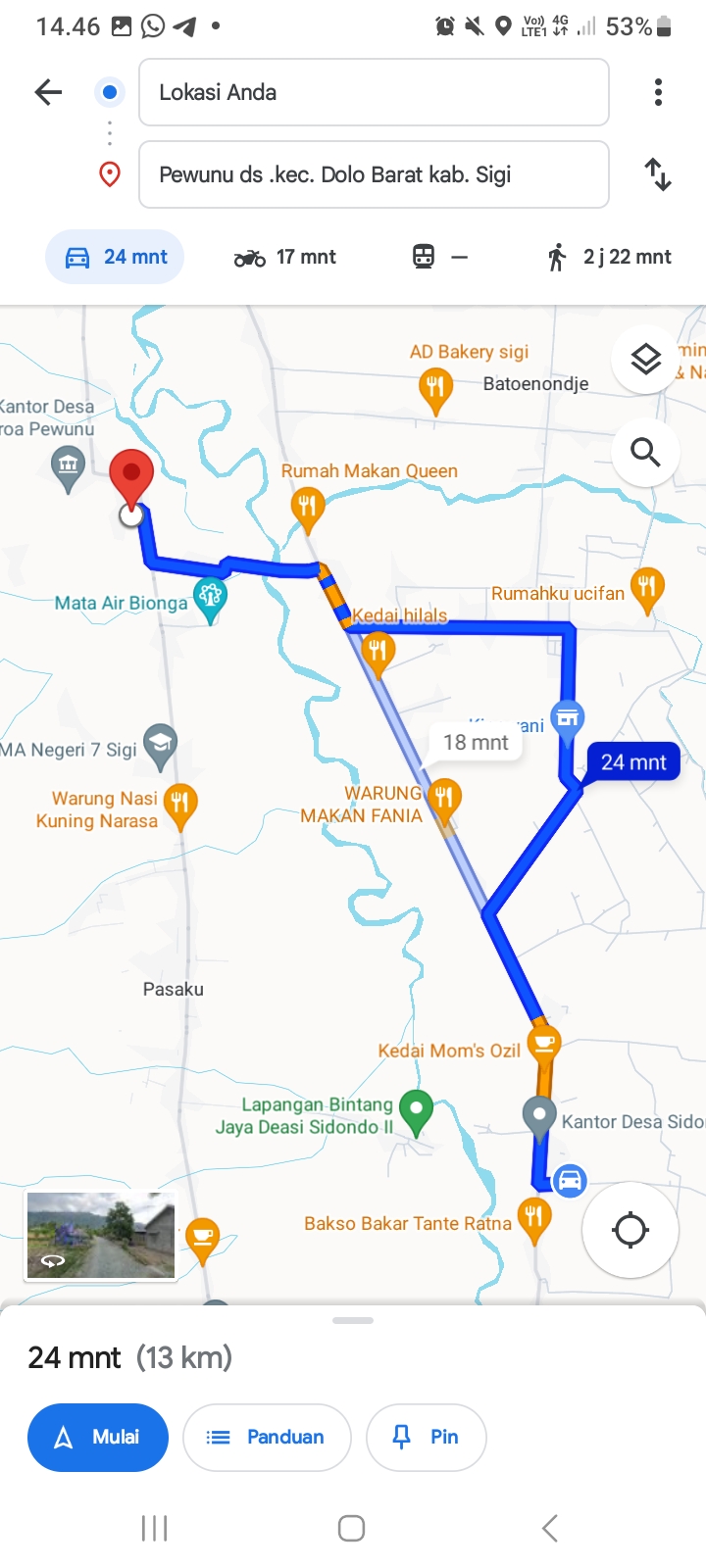Open the Street View thumbnail

[x=100, y=1235]
